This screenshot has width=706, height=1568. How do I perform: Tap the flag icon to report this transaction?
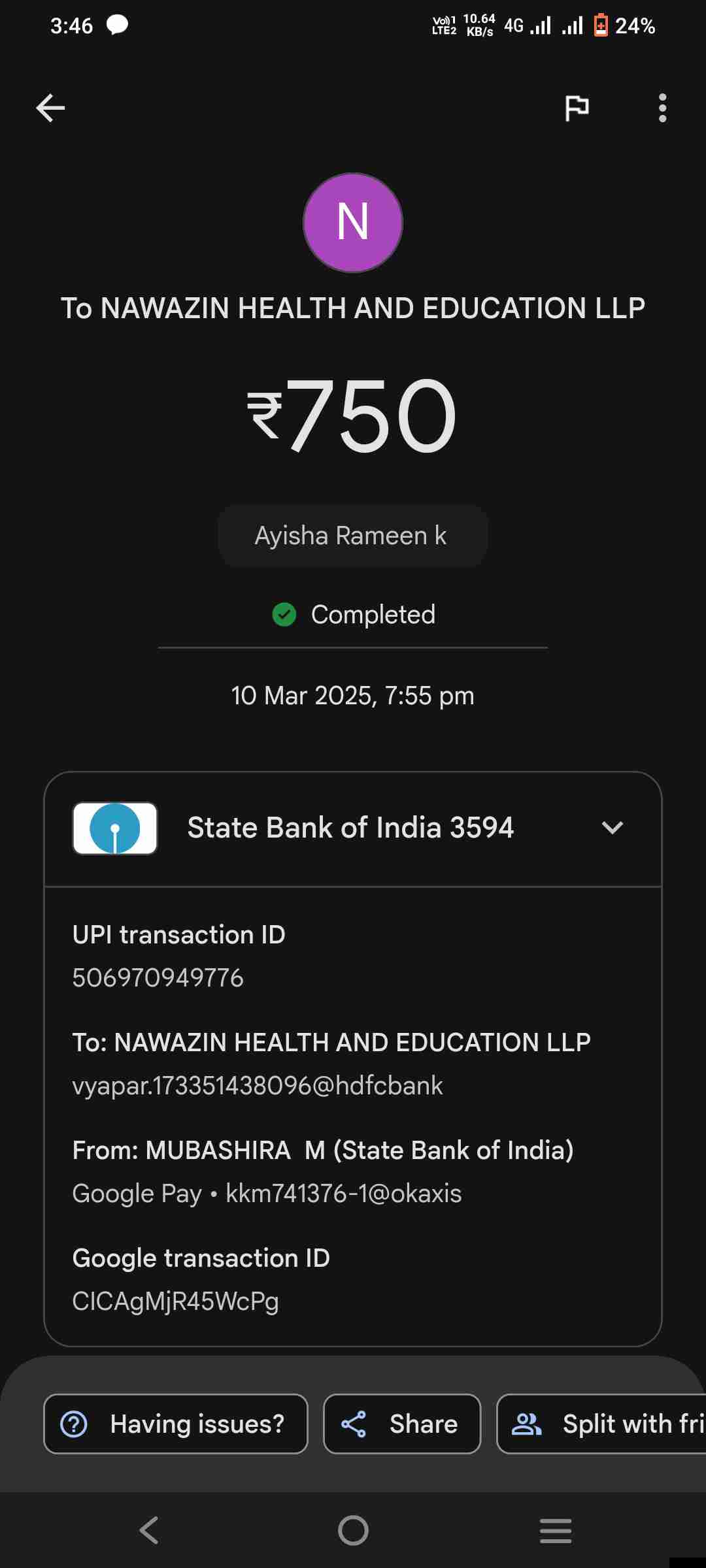click(577, 108)
